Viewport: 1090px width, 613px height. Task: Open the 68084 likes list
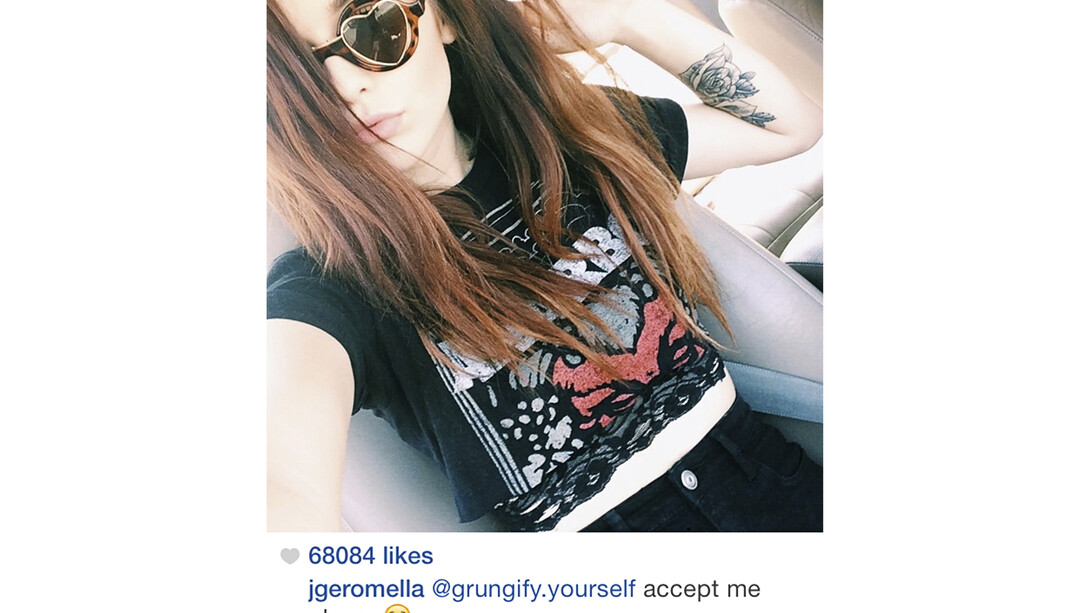coord(370,556)
